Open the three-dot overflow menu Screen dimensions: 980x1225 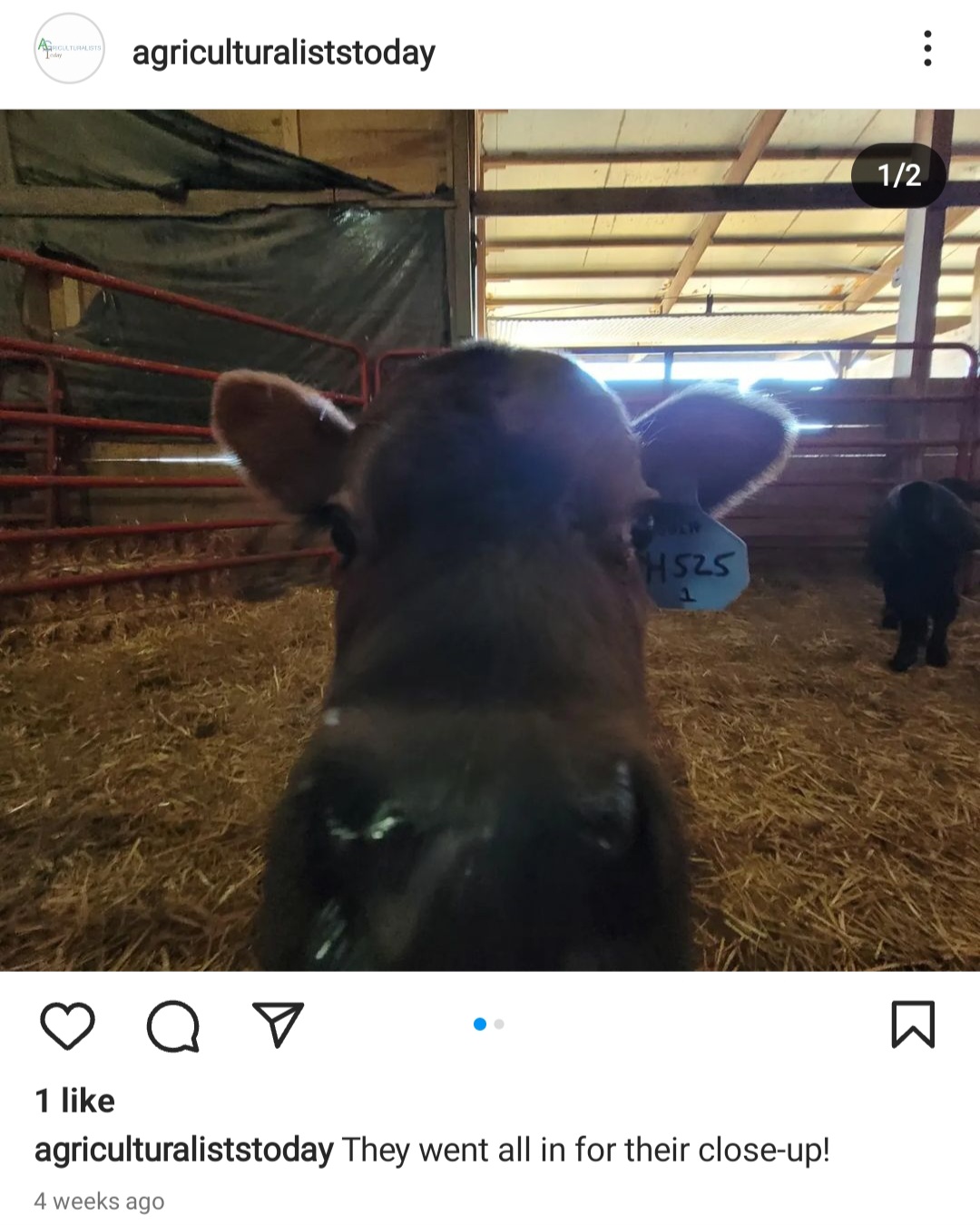point(926,49)
